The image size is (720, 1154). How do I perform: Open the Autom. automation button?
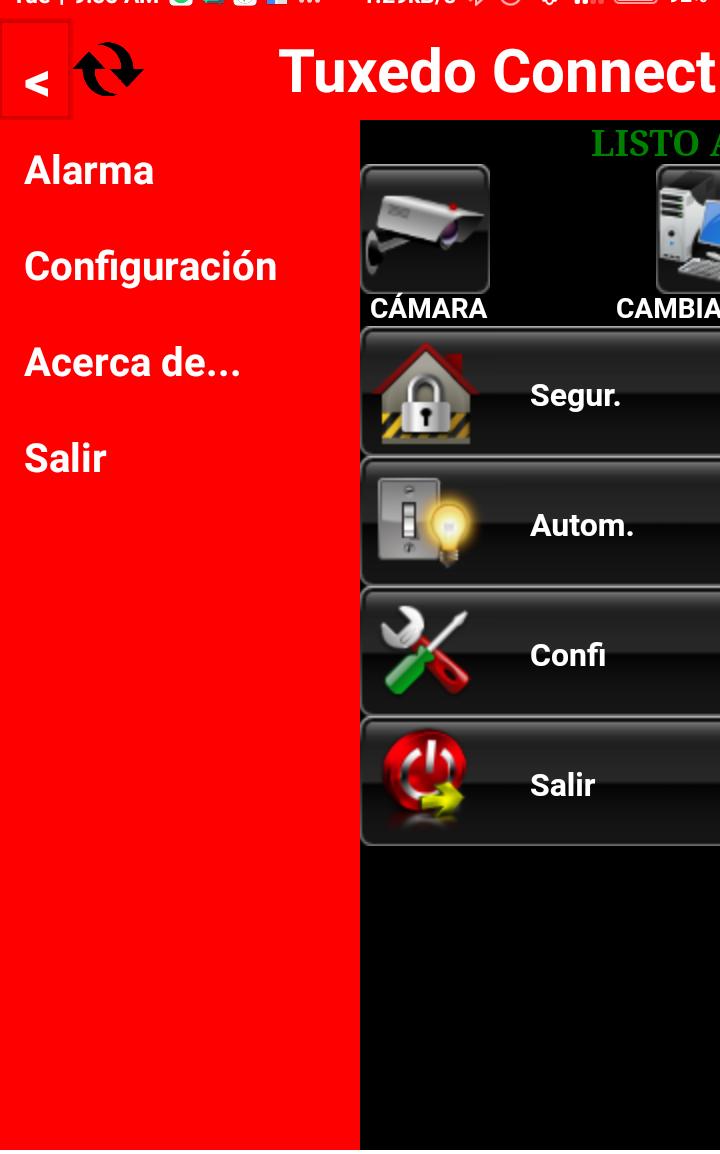point(540,523)
